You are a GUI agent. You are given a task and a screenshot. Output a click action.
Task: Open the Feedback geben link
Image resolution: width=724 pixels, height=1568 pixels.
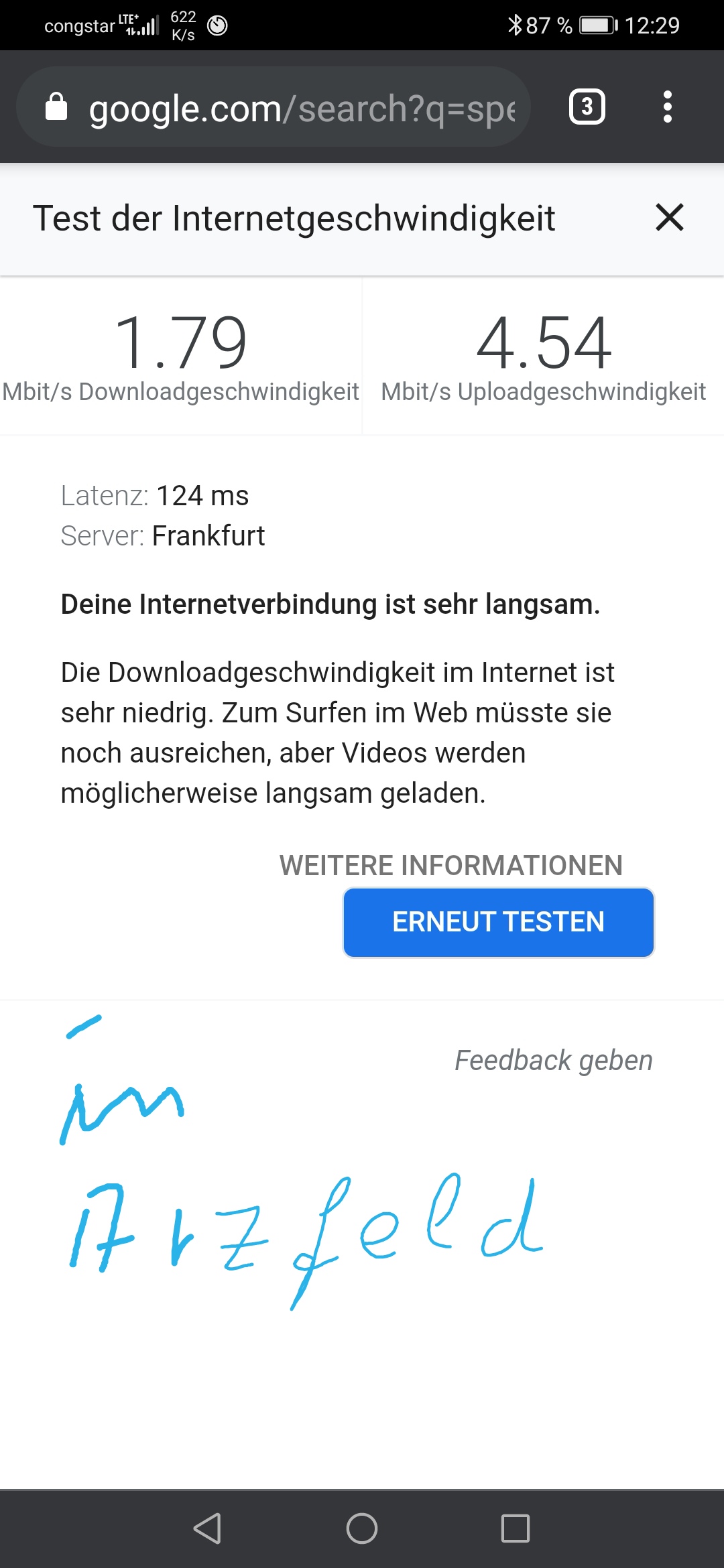click(x=553, y=1060)
